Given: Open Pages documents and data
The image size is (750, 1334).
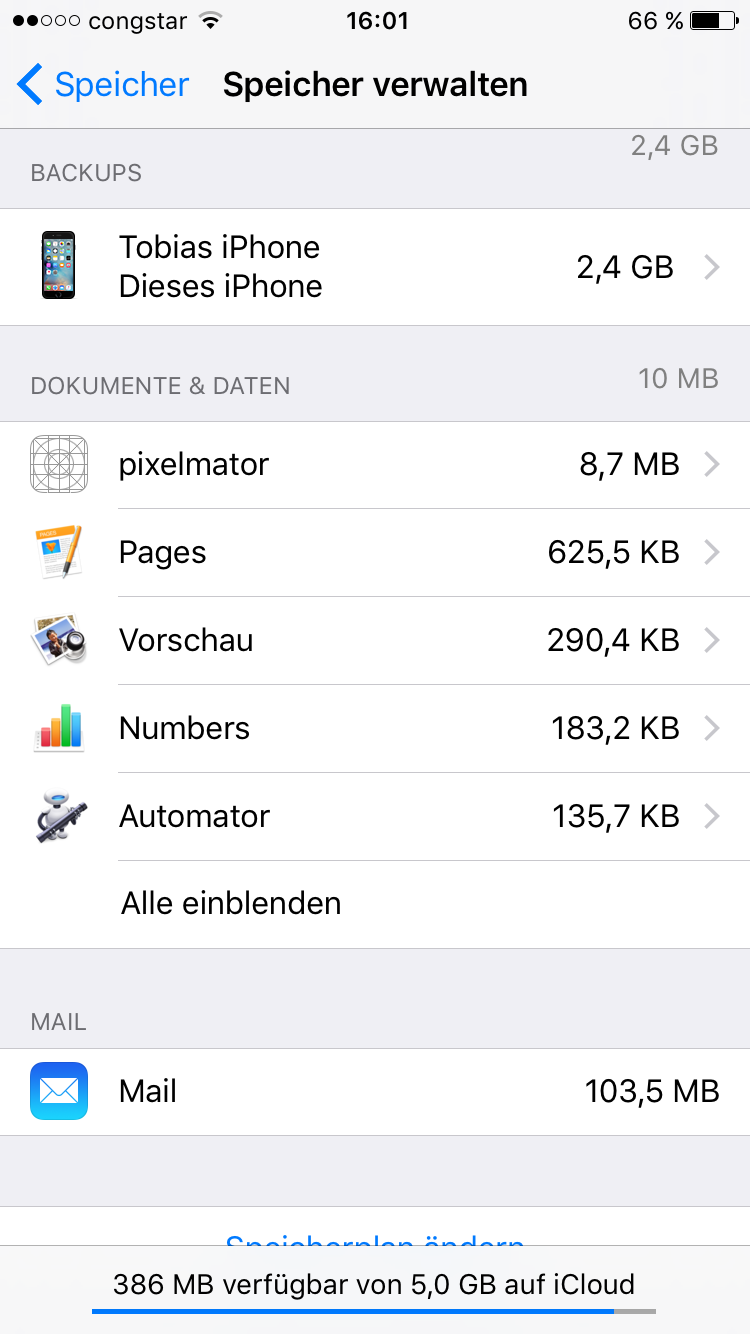Looking at the screenshot, I should tap(375, 553).
